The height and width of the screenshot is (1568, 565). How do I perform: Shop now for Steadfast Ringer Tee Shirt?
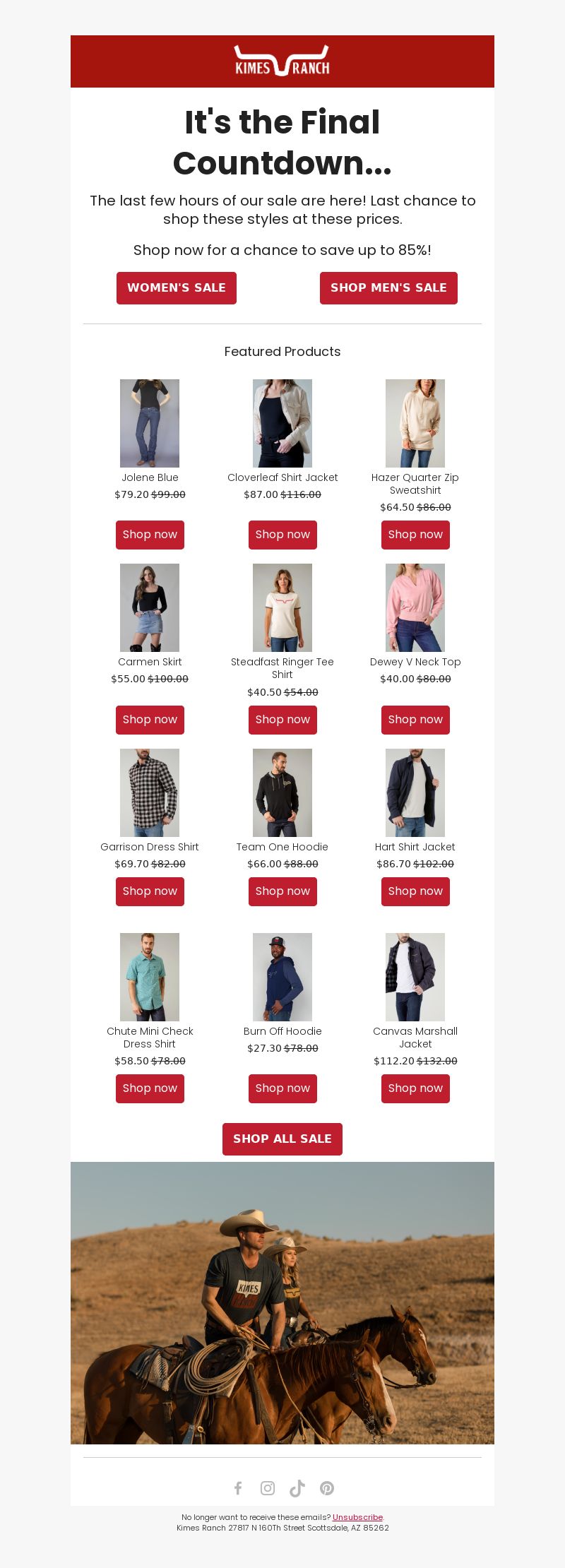(282, 720)
